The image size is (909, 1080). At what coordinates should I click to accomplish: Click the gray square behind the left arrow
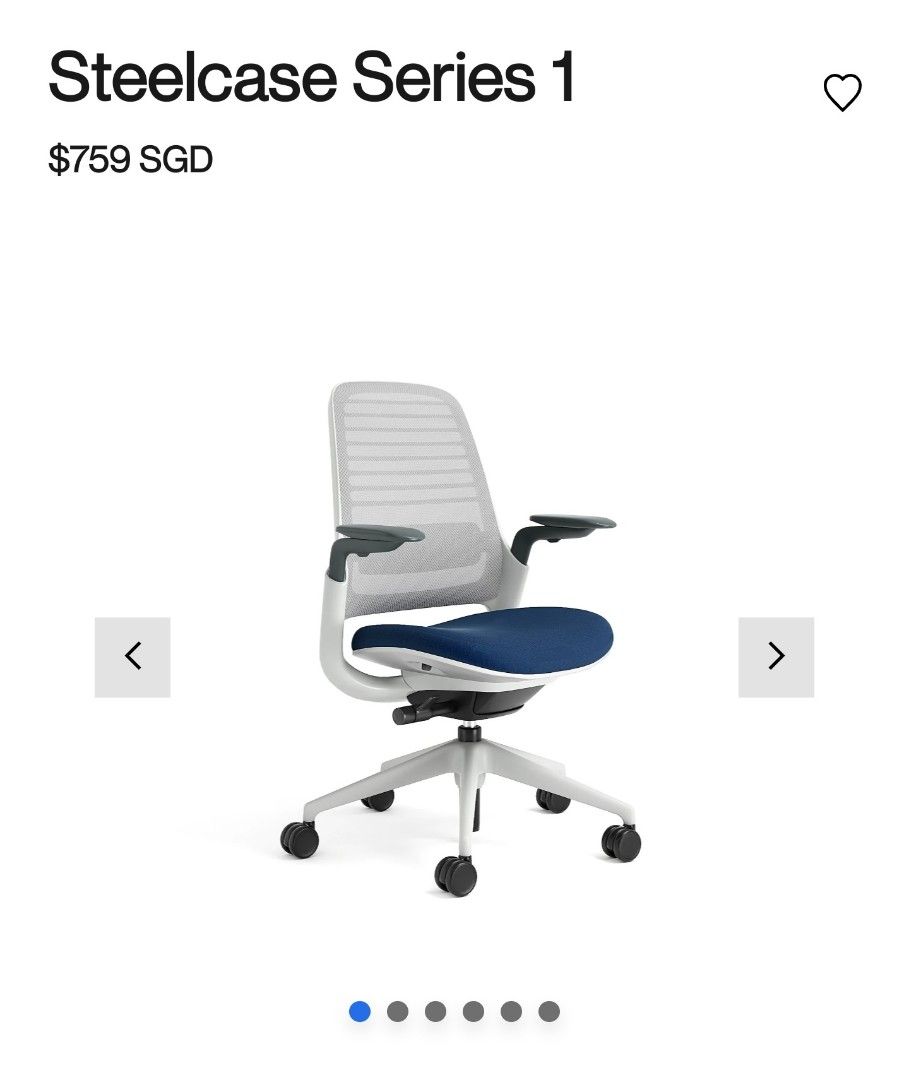[134, 656]
